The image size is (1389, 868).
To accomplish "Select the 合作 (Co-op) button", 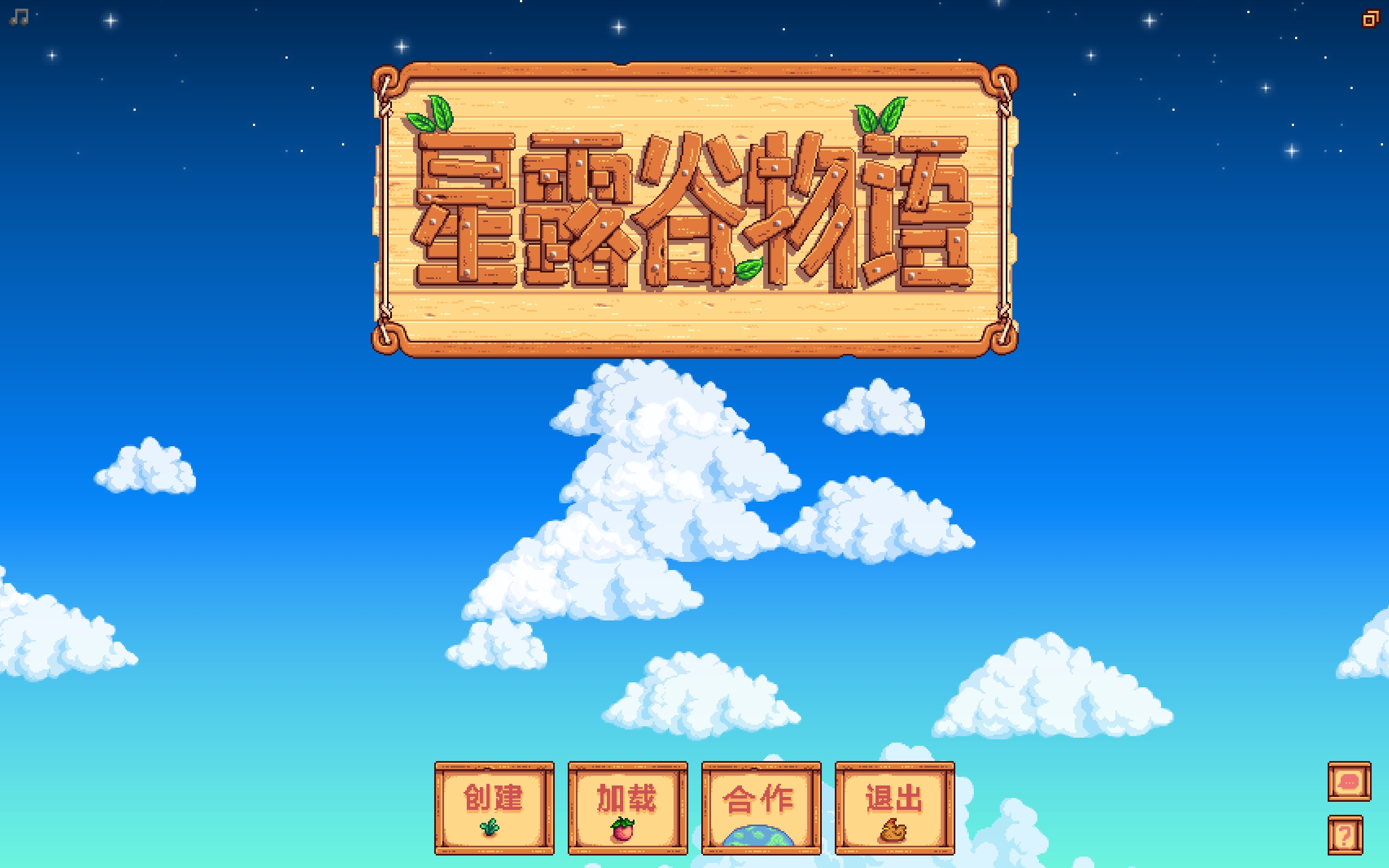I will [761, 808].
